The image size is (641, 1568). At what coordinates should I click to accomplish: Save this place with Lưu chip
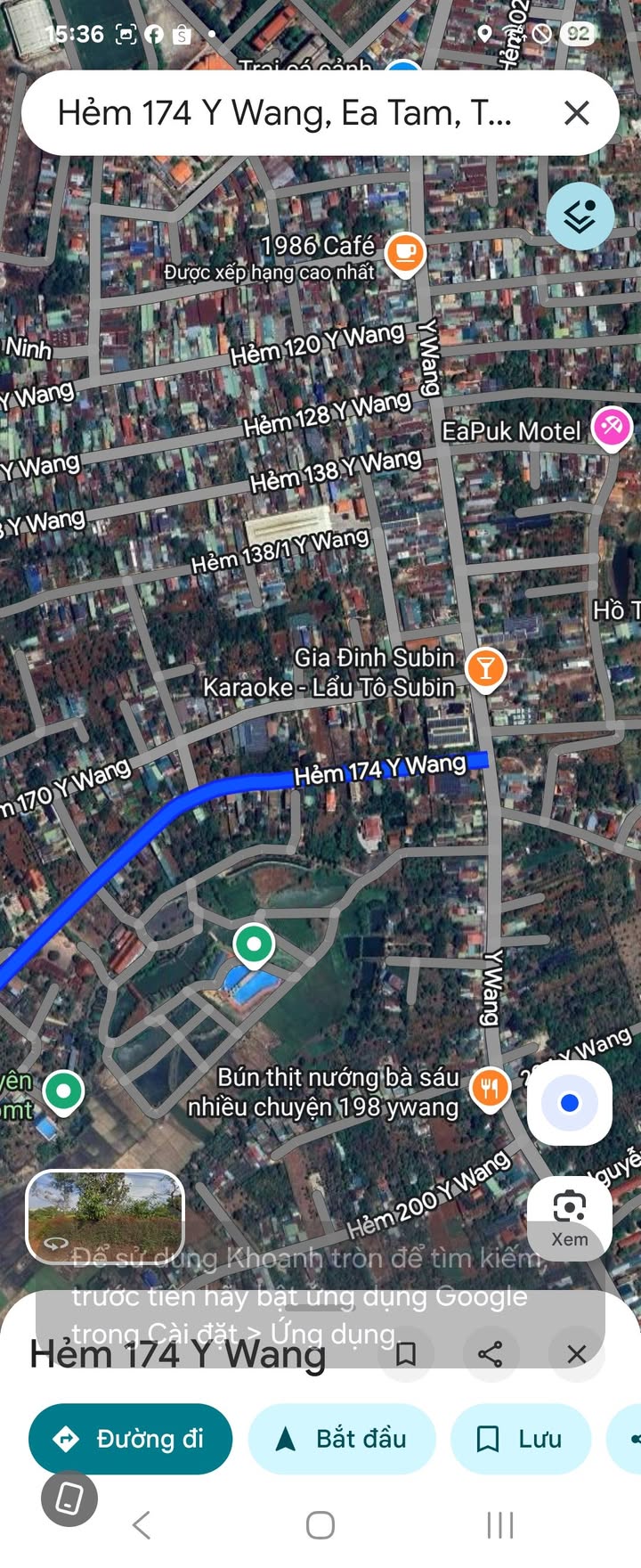coord(521,1439)
